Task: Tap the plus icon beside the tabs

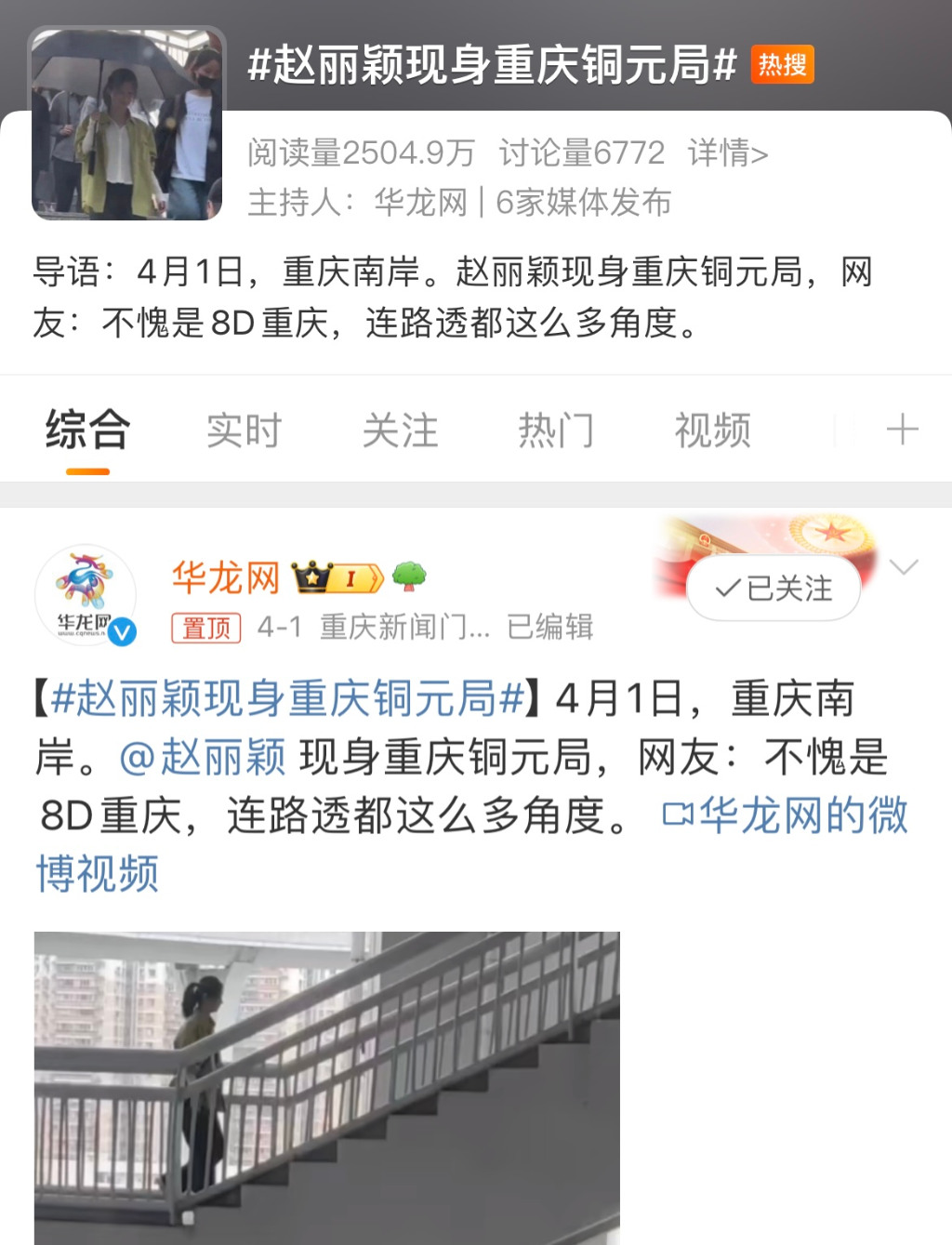Action: (x=902, y=430)
